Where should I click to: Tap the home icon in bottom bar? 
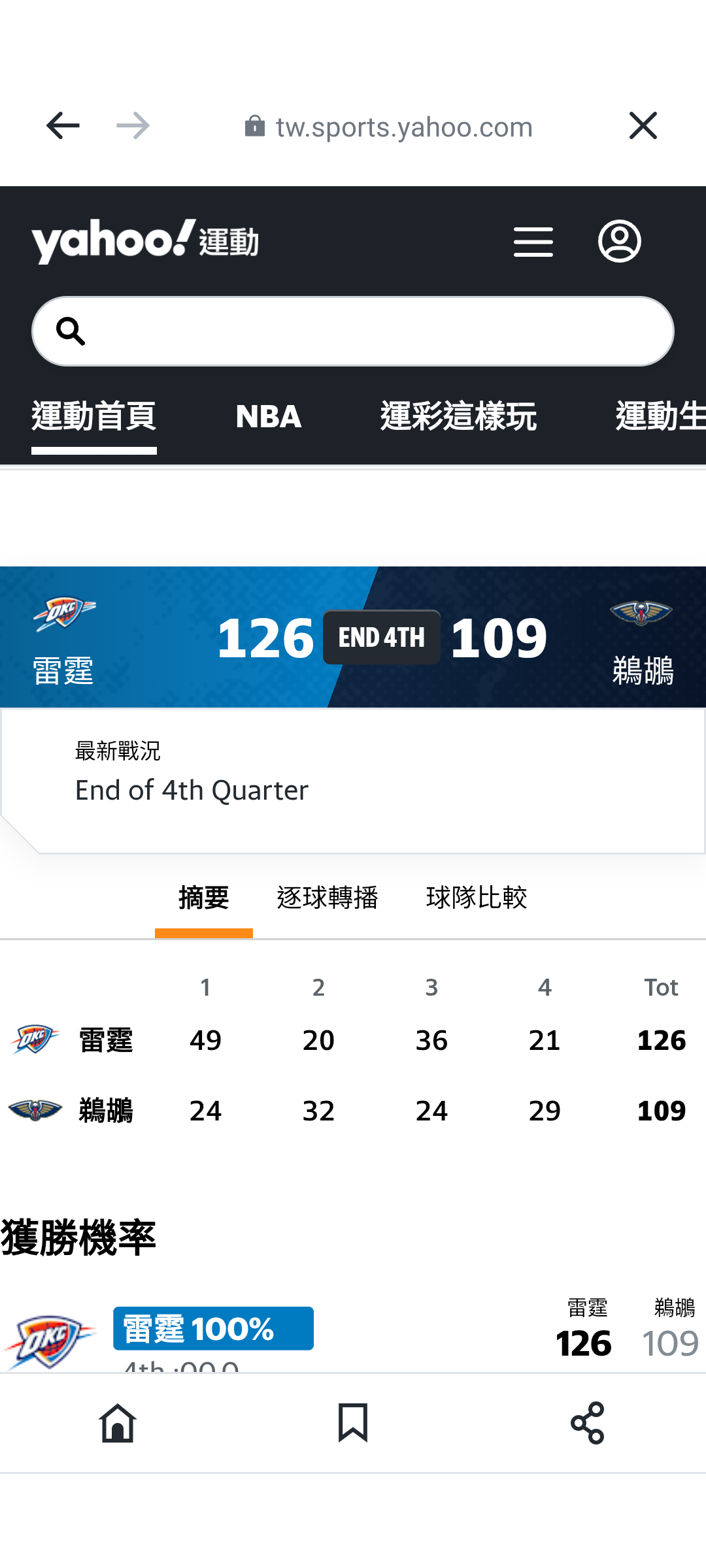point(118,1422)
